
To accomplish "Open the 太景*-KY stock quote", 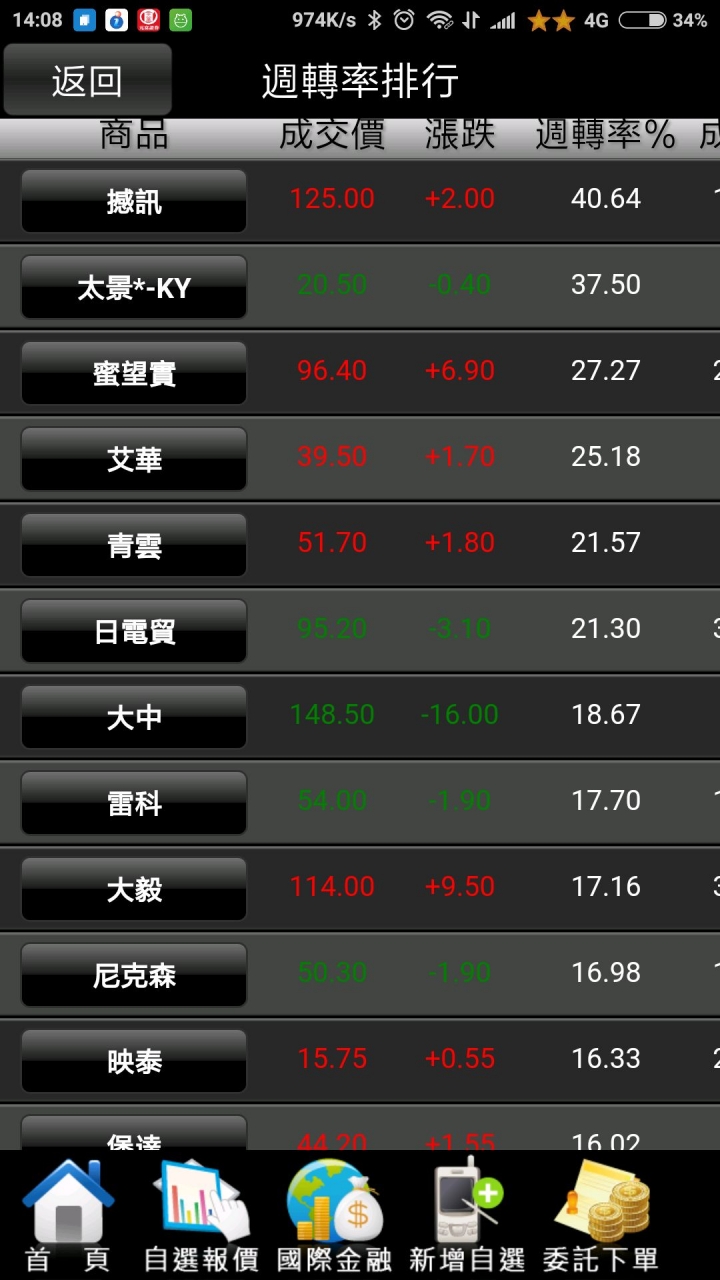I will click(134, 287).
